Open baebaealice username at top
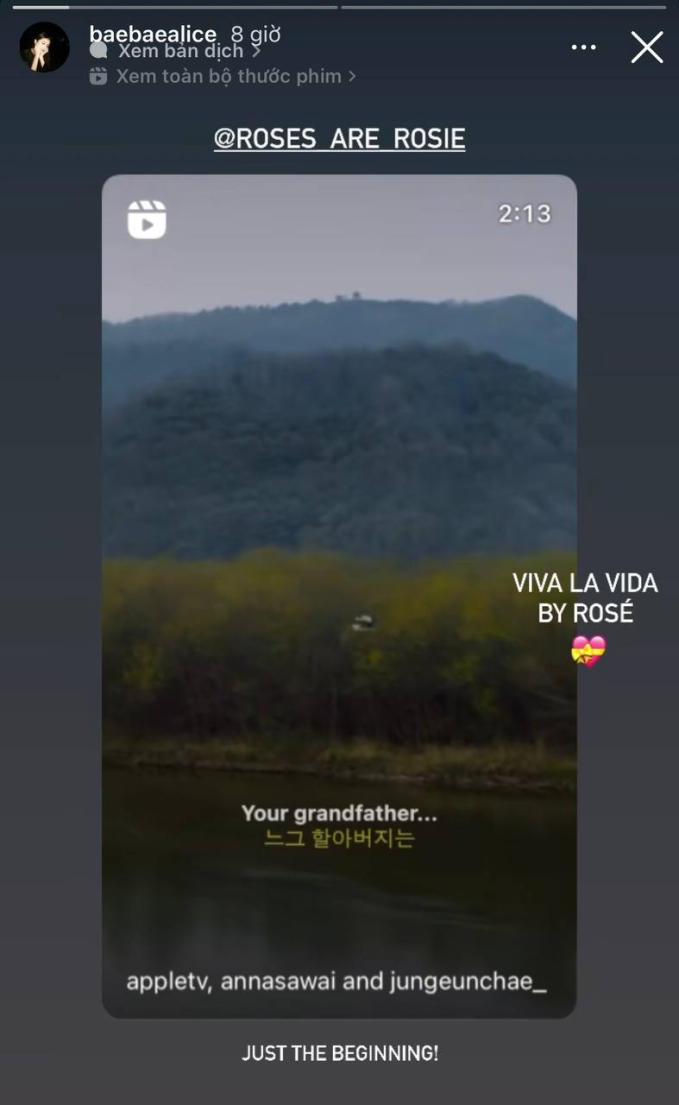The image size is (679, 1105). coord(152,33)
